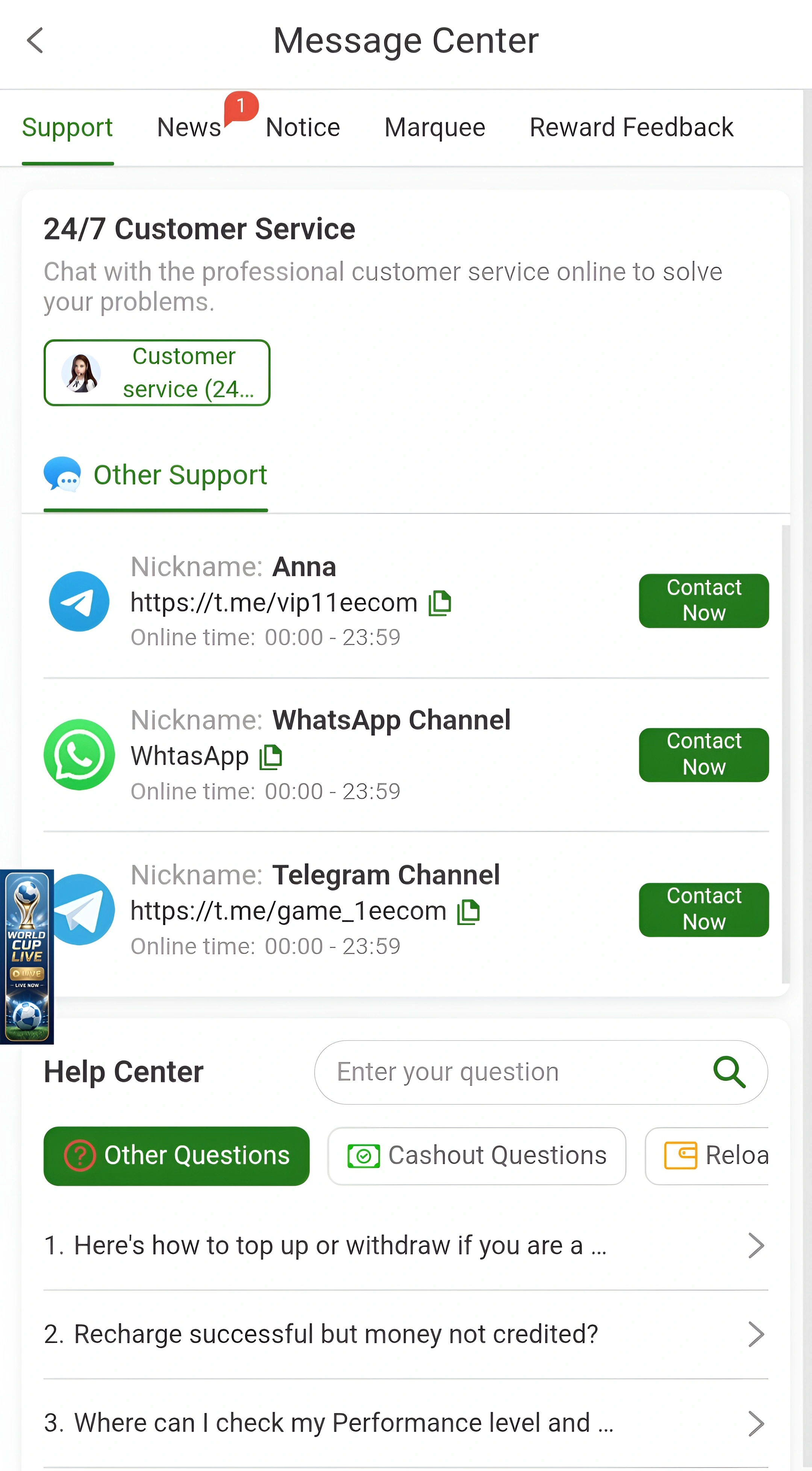
Task: Copy the WhatsApp Channel contact
Action: point(271,757)
